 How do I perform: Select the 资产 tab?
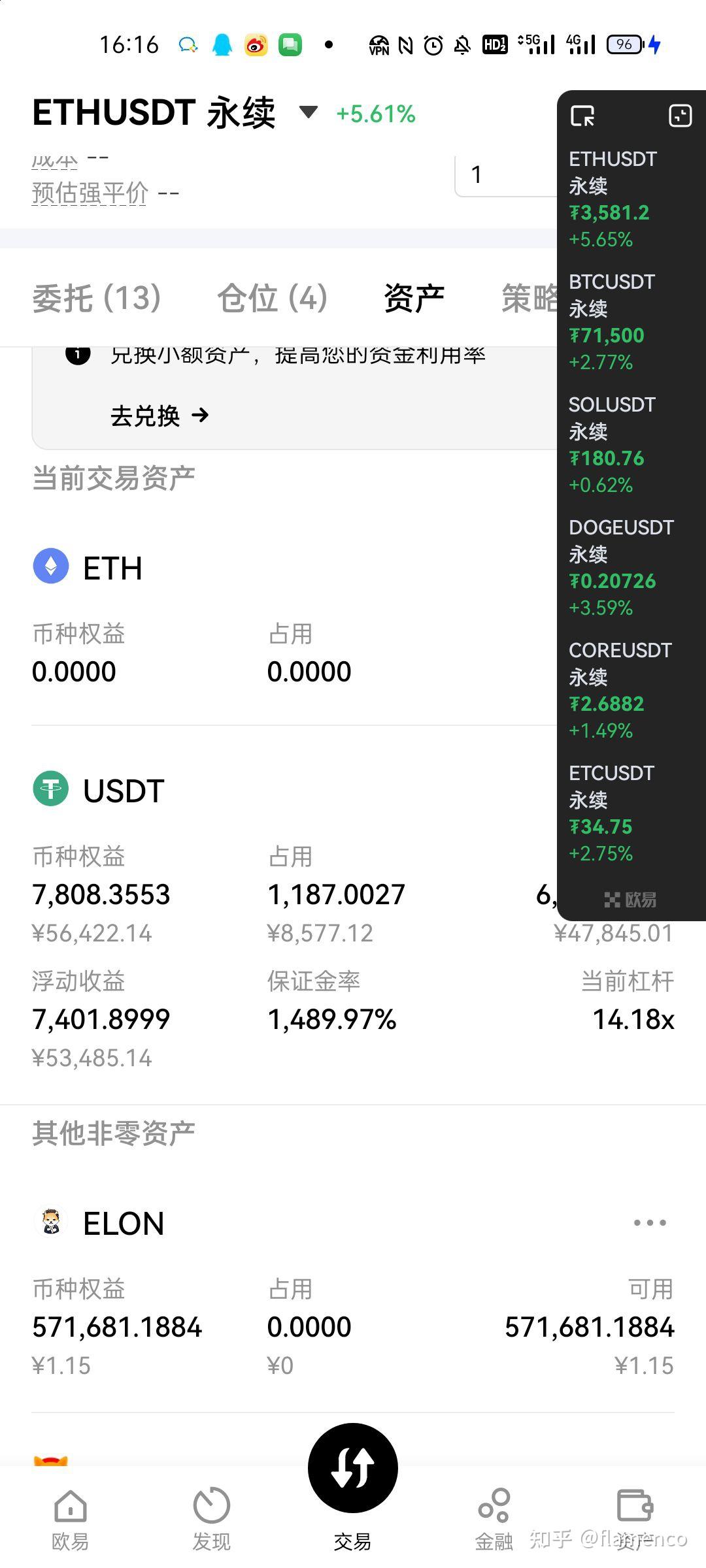414,298
